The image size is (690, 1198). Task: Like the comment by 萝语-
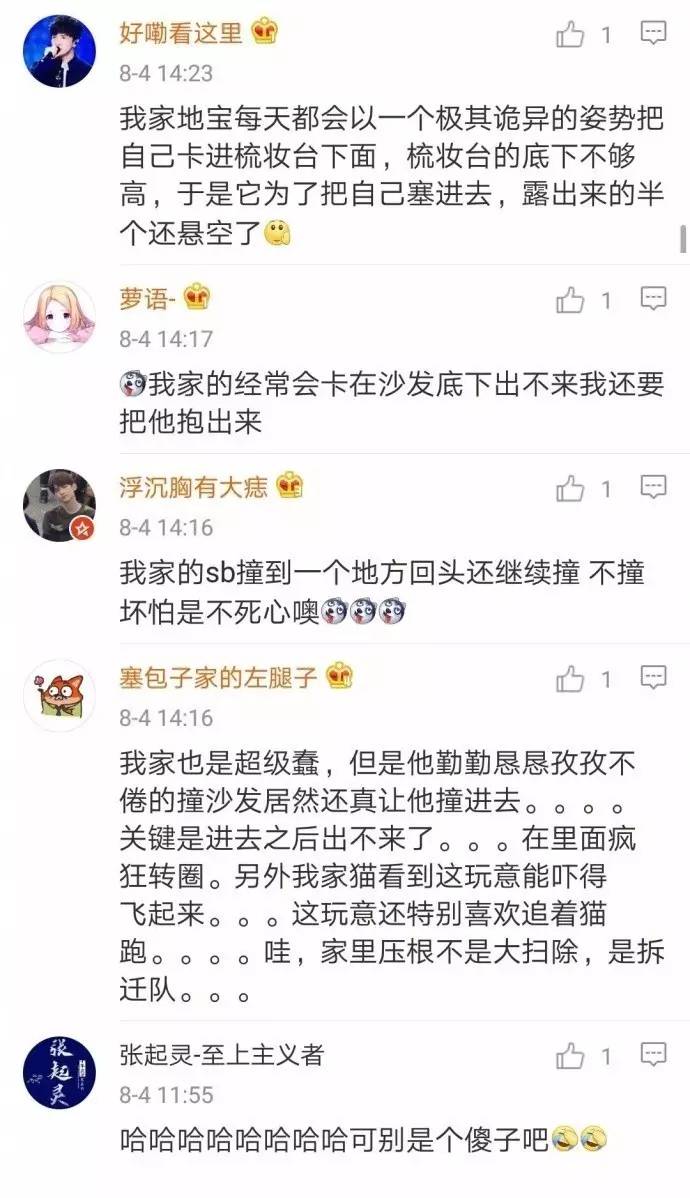pos(571,300)
